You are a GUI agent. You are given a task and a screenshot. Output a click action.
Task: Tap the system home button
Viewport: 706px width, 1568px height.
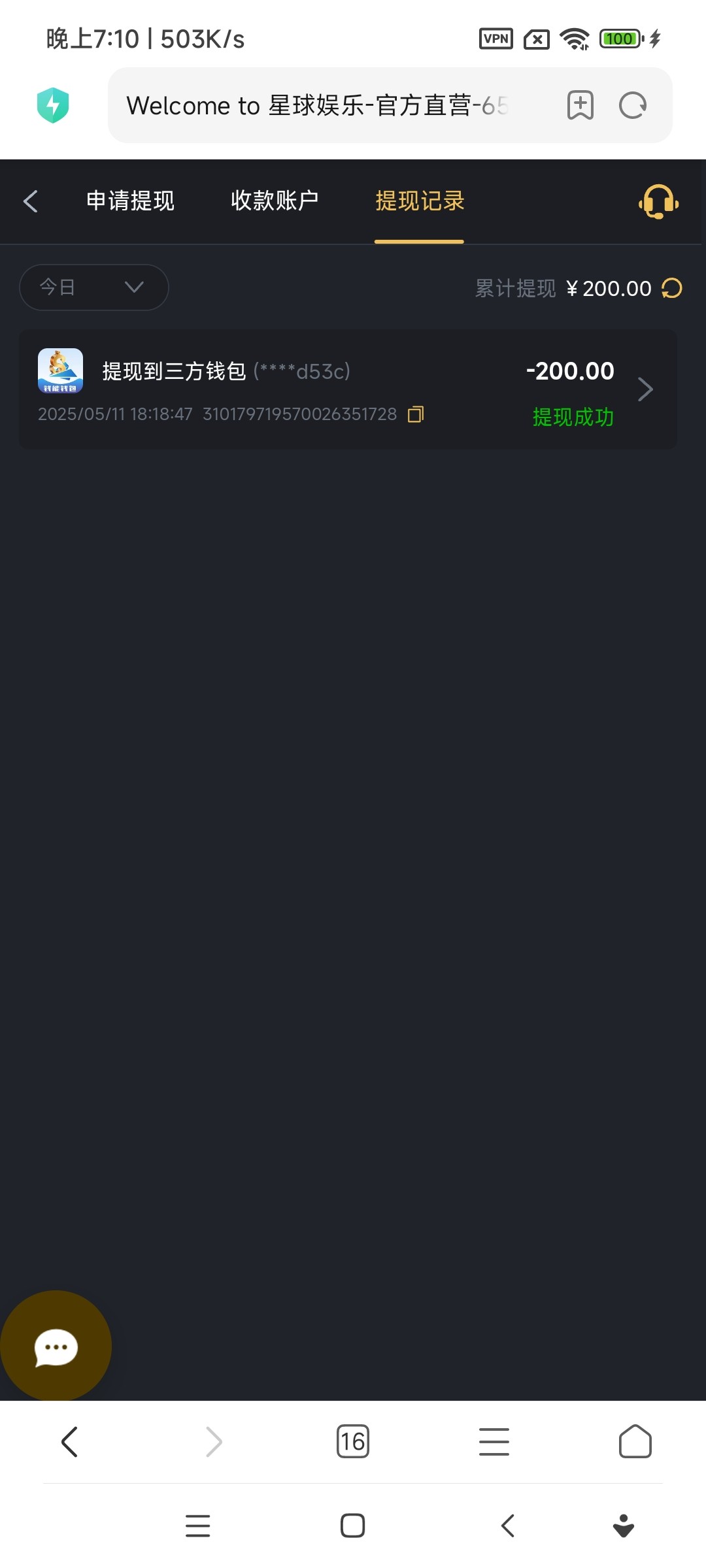[x=353, y=1526]
